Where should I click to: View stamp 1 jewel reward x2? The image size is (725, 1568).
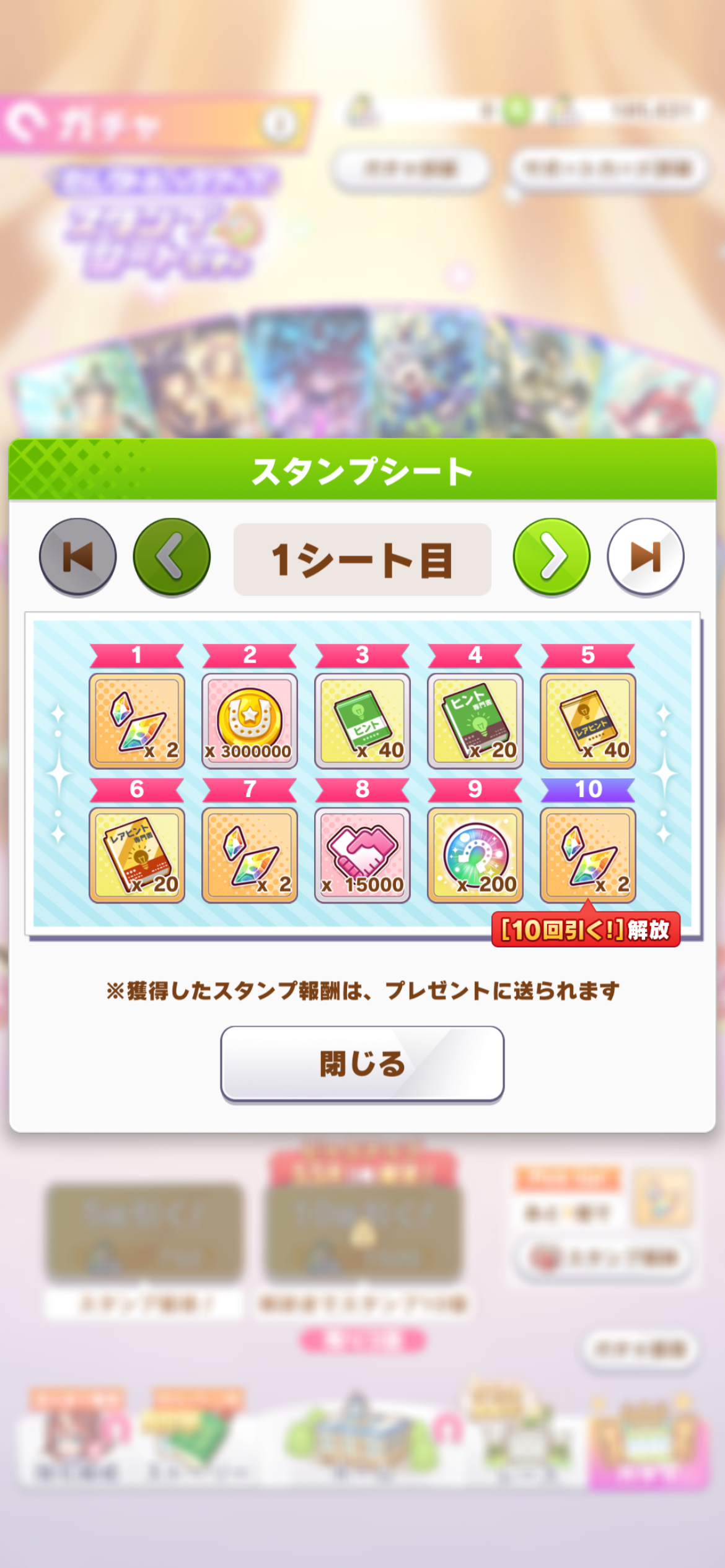(x=137, y=721)
